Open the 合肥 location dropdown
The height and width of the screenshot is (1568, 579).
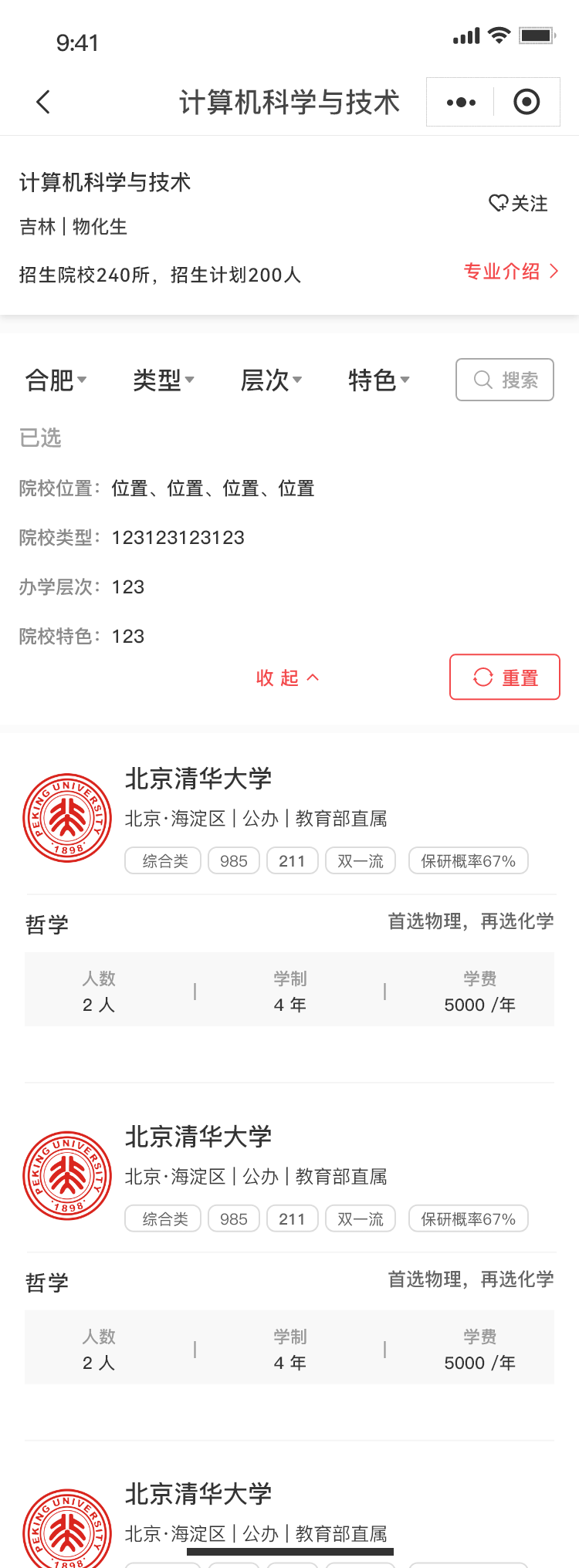click(x=56, y=380)
